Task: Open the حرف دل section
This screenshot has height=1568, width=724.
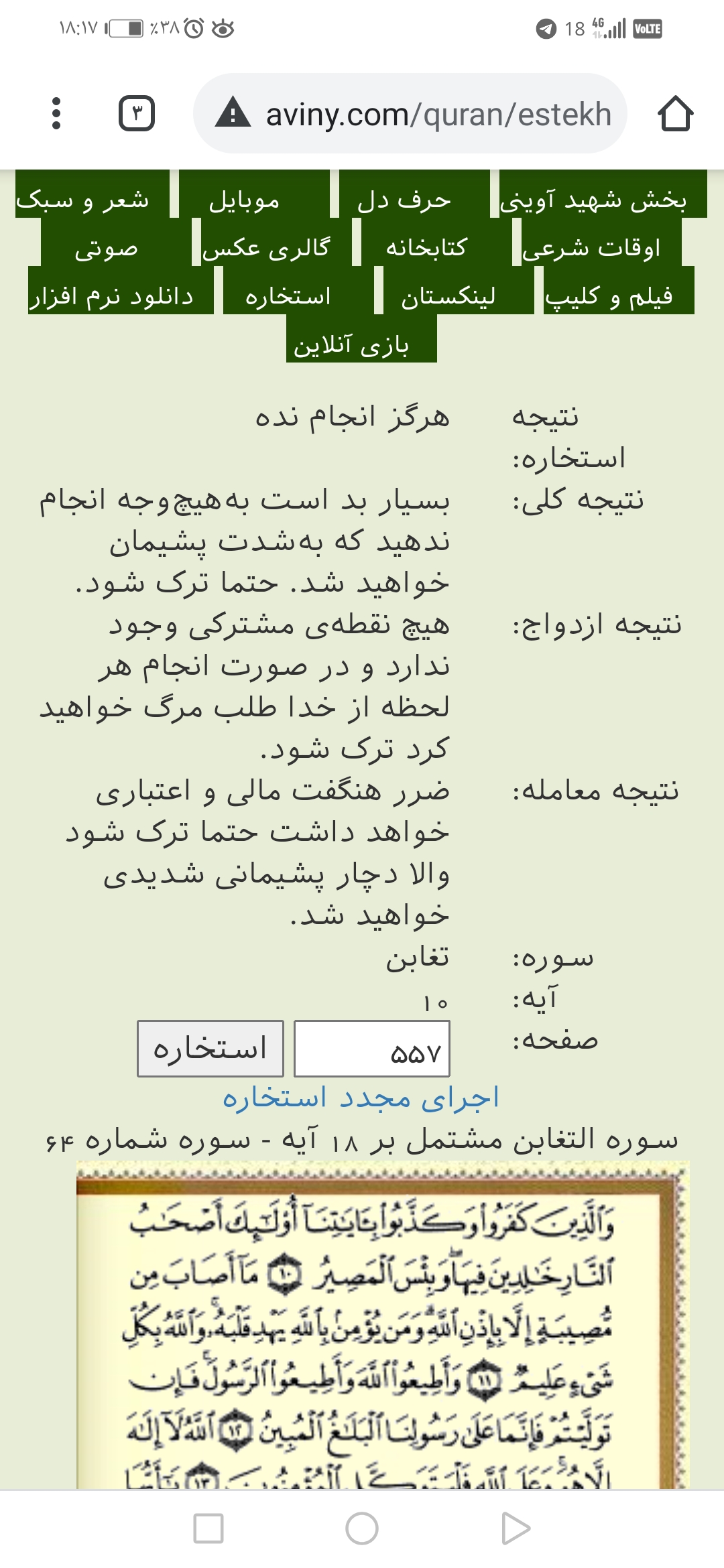Action: [x=405, y=200]
